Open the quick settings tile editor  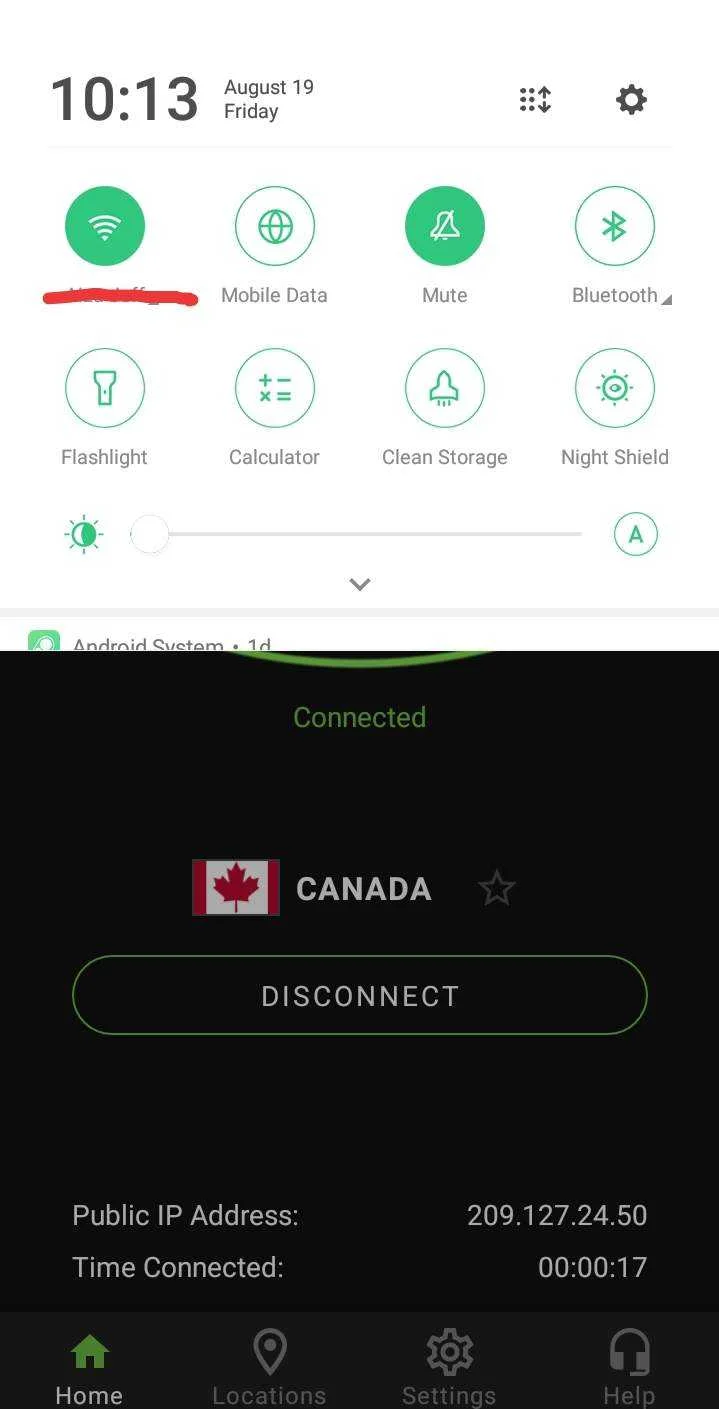[535, 100]
